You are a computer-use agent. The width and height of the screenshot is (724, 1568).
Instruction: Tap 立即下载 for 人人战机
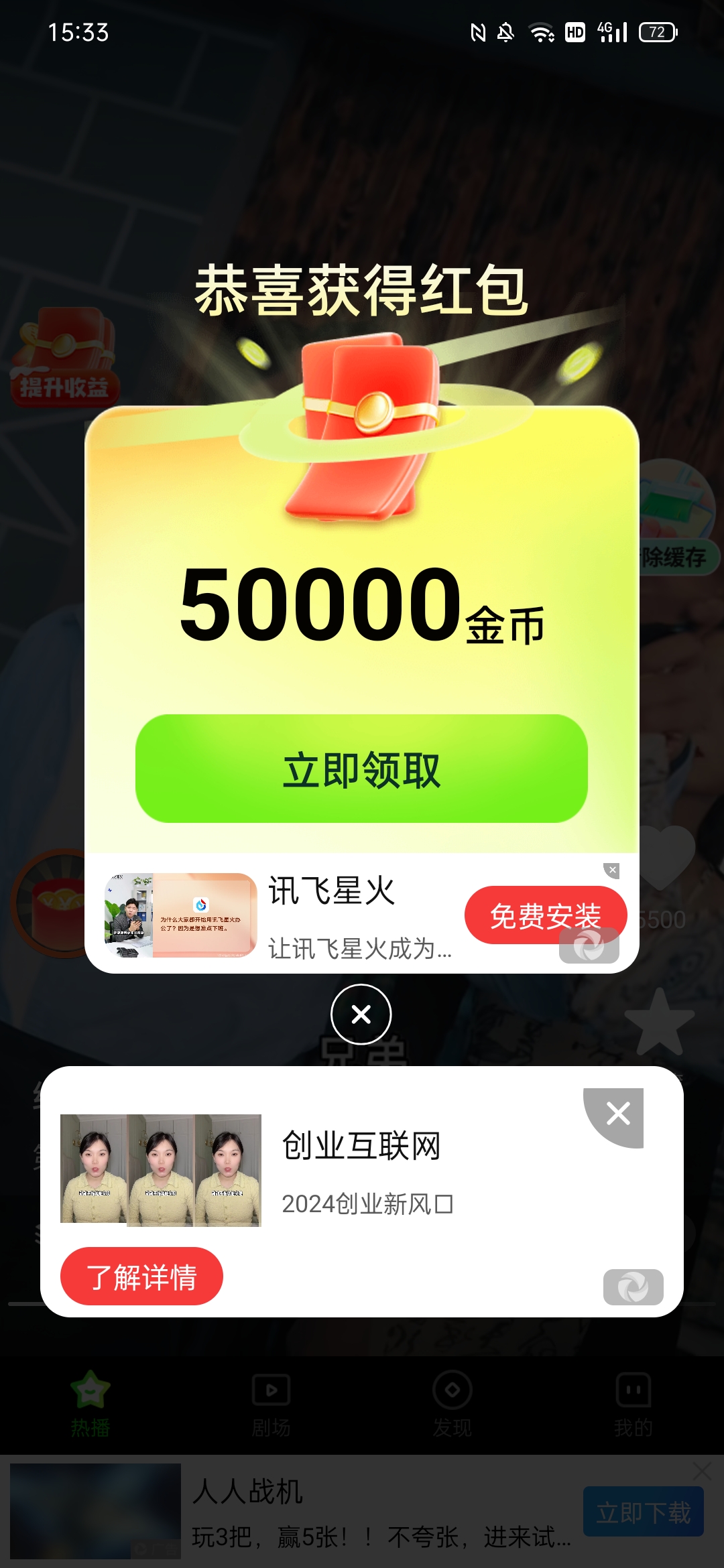point(644,1512)
